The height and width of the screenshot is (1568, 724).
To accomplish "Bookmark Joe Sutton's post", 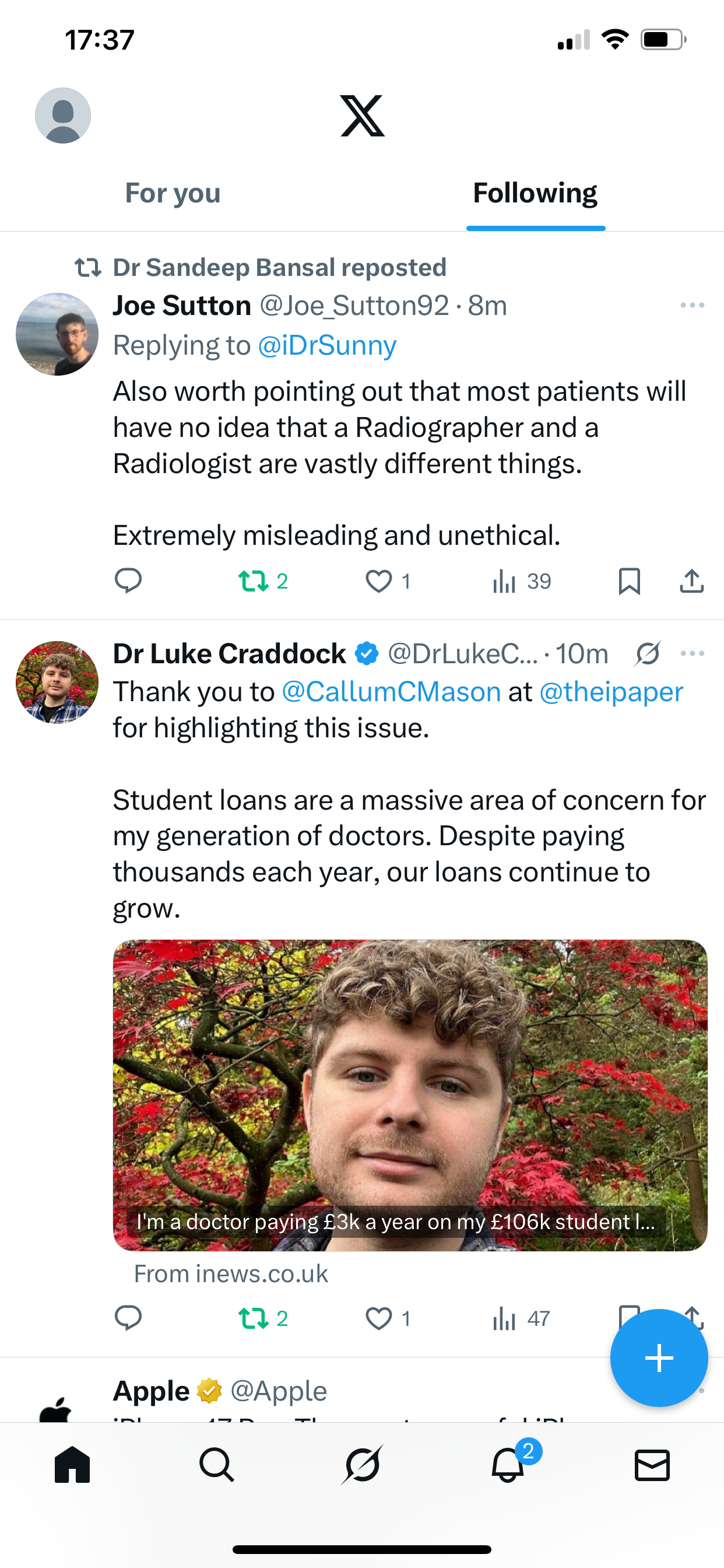I will point(629,580).
